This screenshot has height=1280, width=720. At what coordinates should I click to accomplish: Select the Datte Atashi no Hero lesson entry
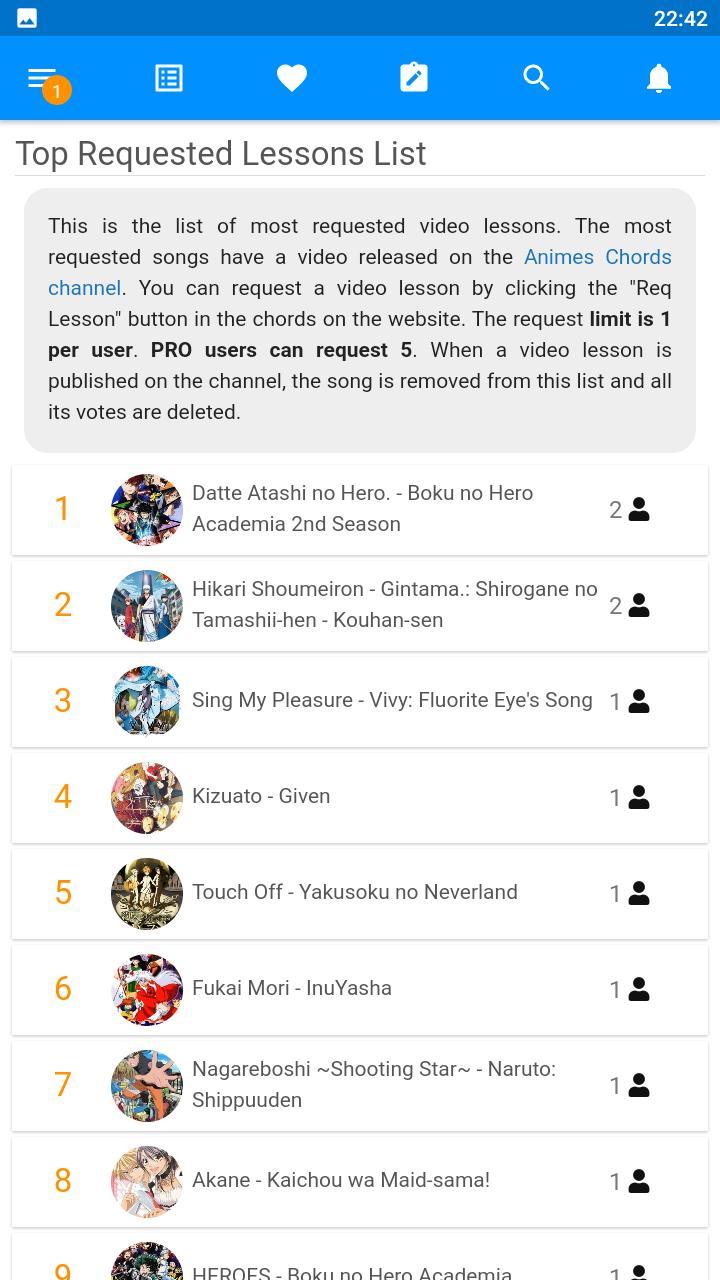point(360,509)
